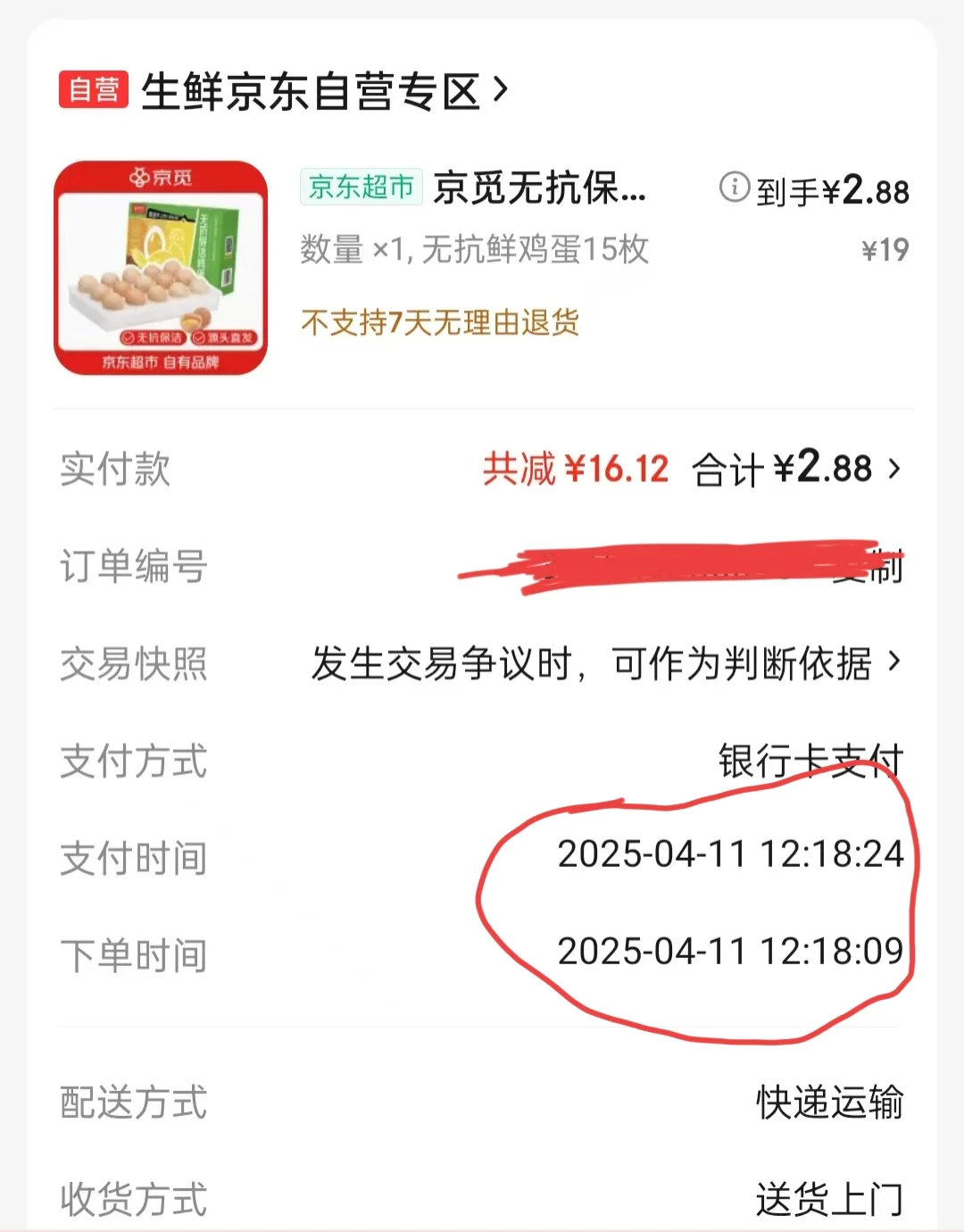Open the 京觅 egg product image

tap(161, 268)
